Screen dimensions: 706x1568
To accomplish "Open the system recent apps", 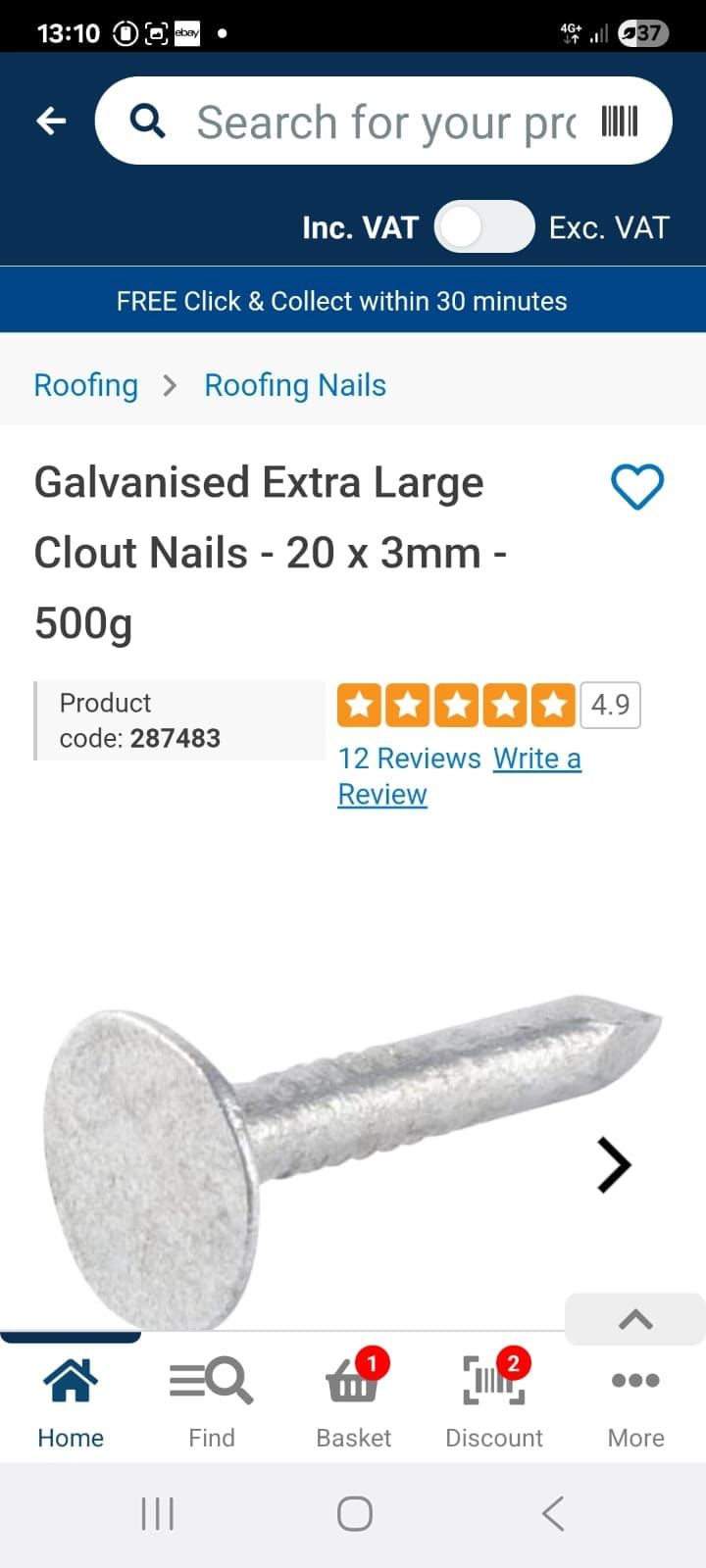I will tap(157, 1514).
